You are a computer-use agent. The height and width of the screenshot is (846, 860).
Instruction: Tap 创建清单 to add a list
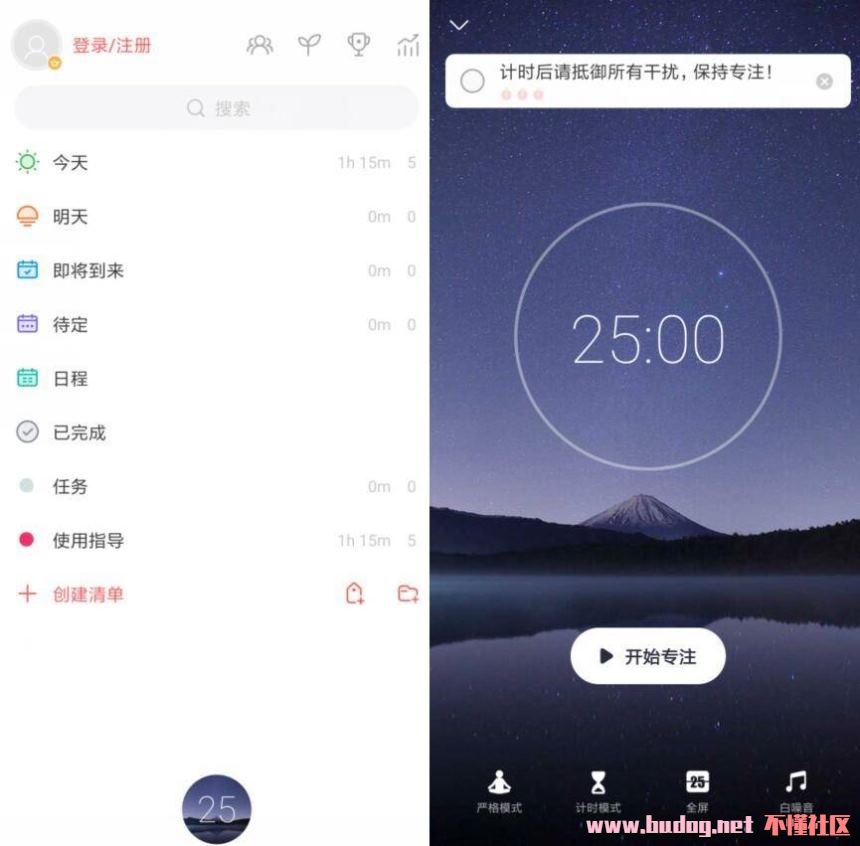pos(88,594)
